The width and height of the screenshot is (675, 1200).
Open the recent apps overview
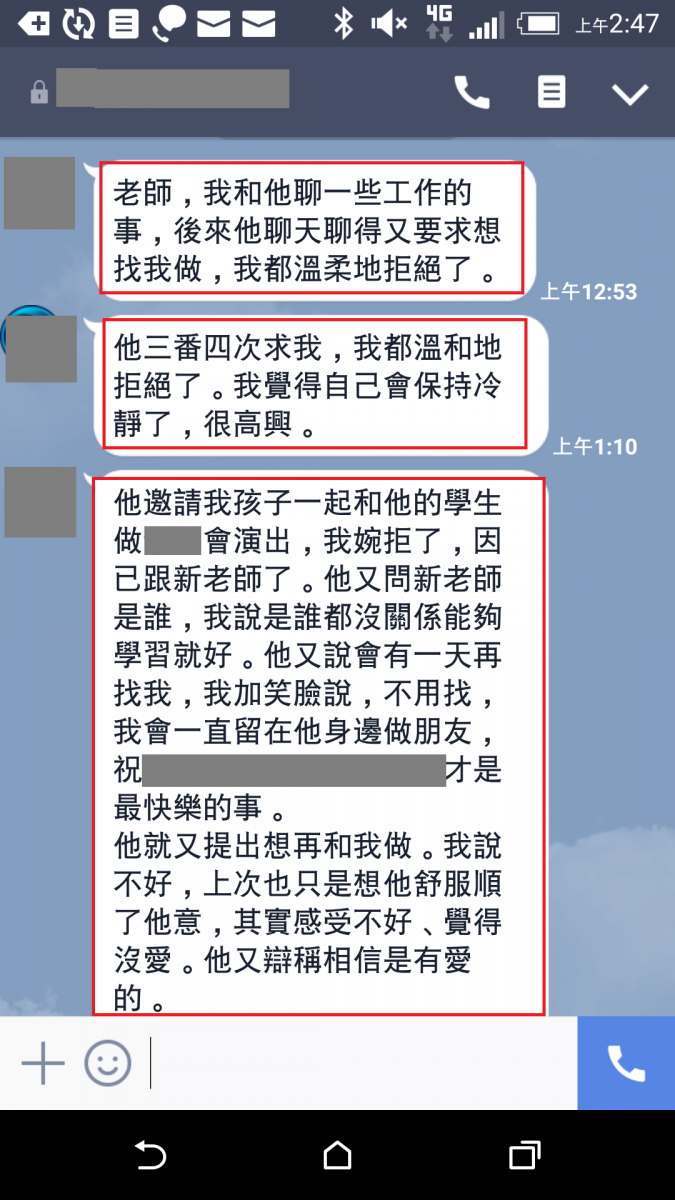pyautogui.click(x=524, y=1157)
